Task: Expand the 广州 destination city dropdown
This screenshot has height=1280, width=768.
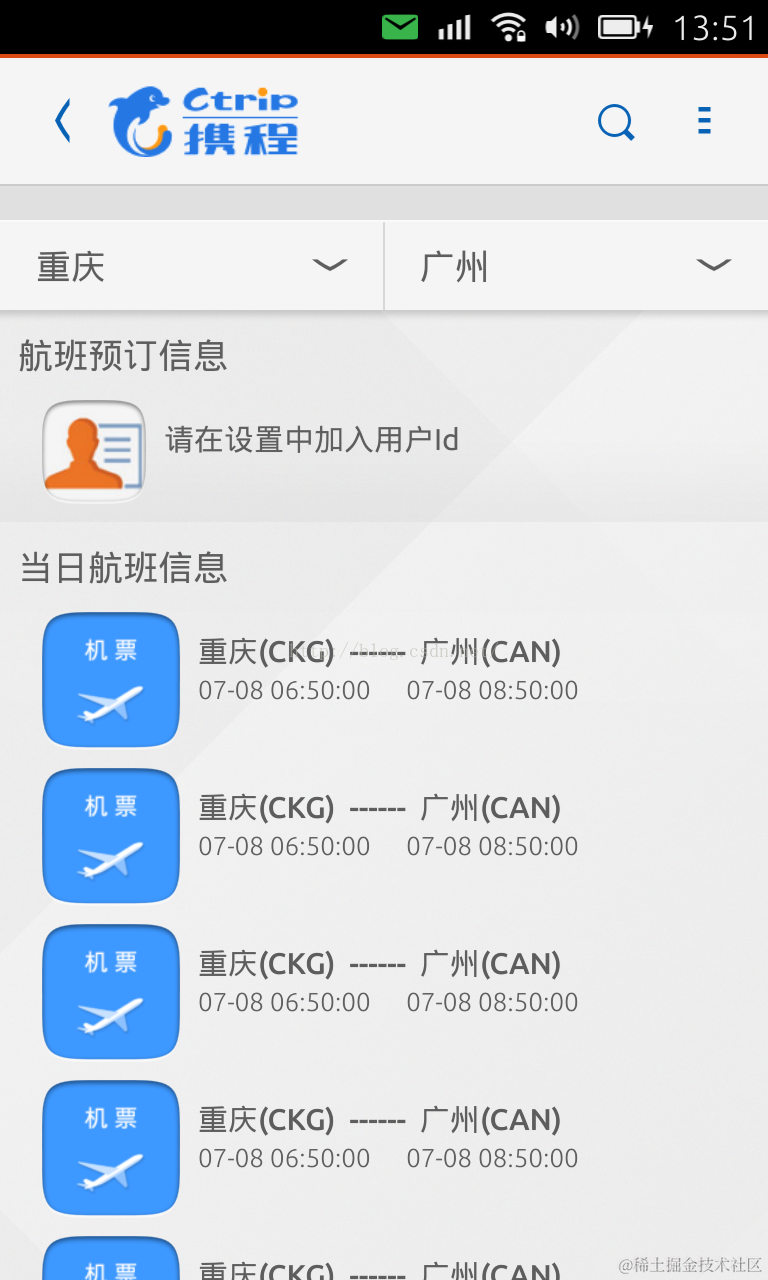Action: coord(575,266)
